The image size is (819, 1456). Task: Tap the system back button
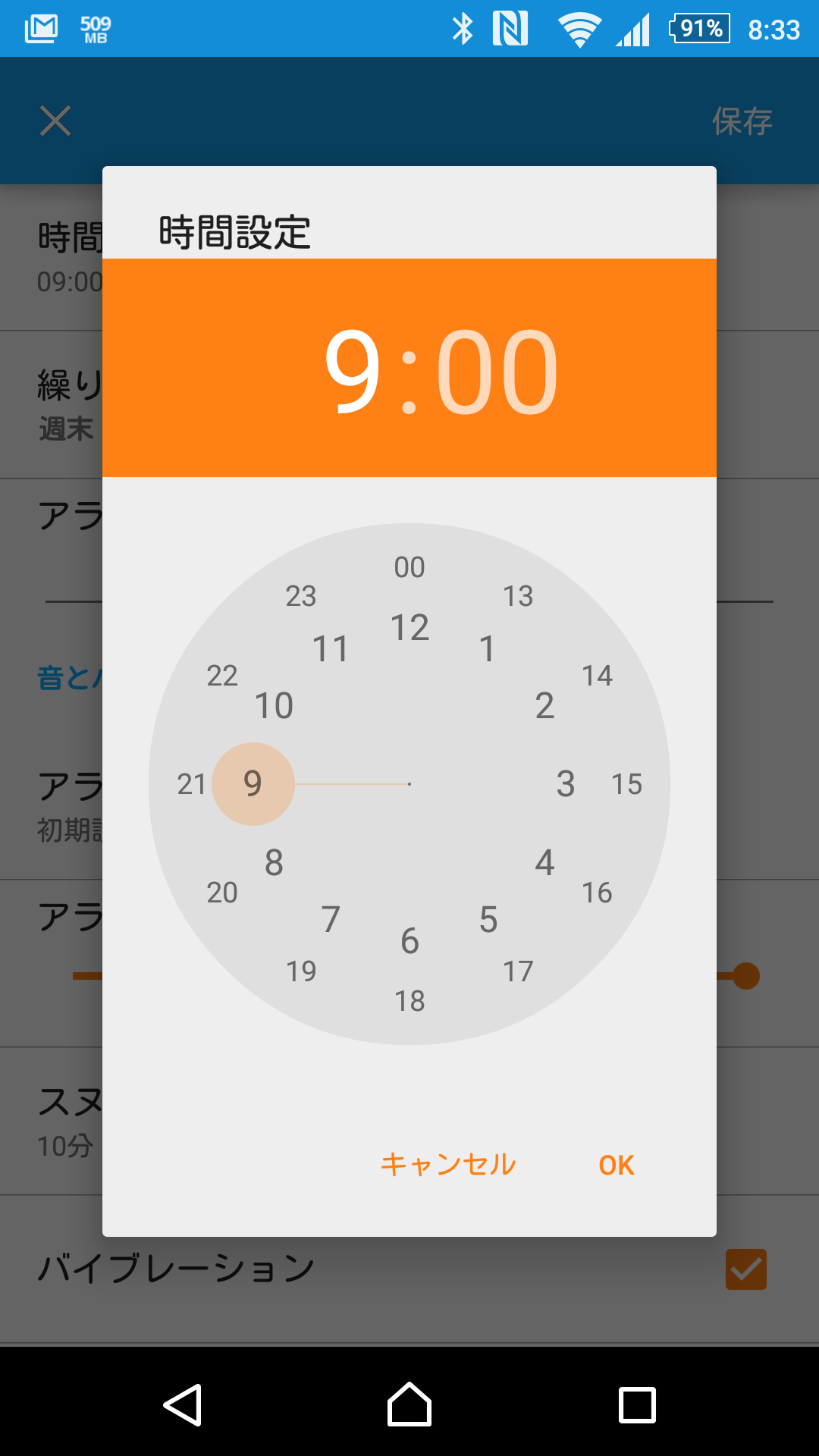click(x=182, y=1405)
